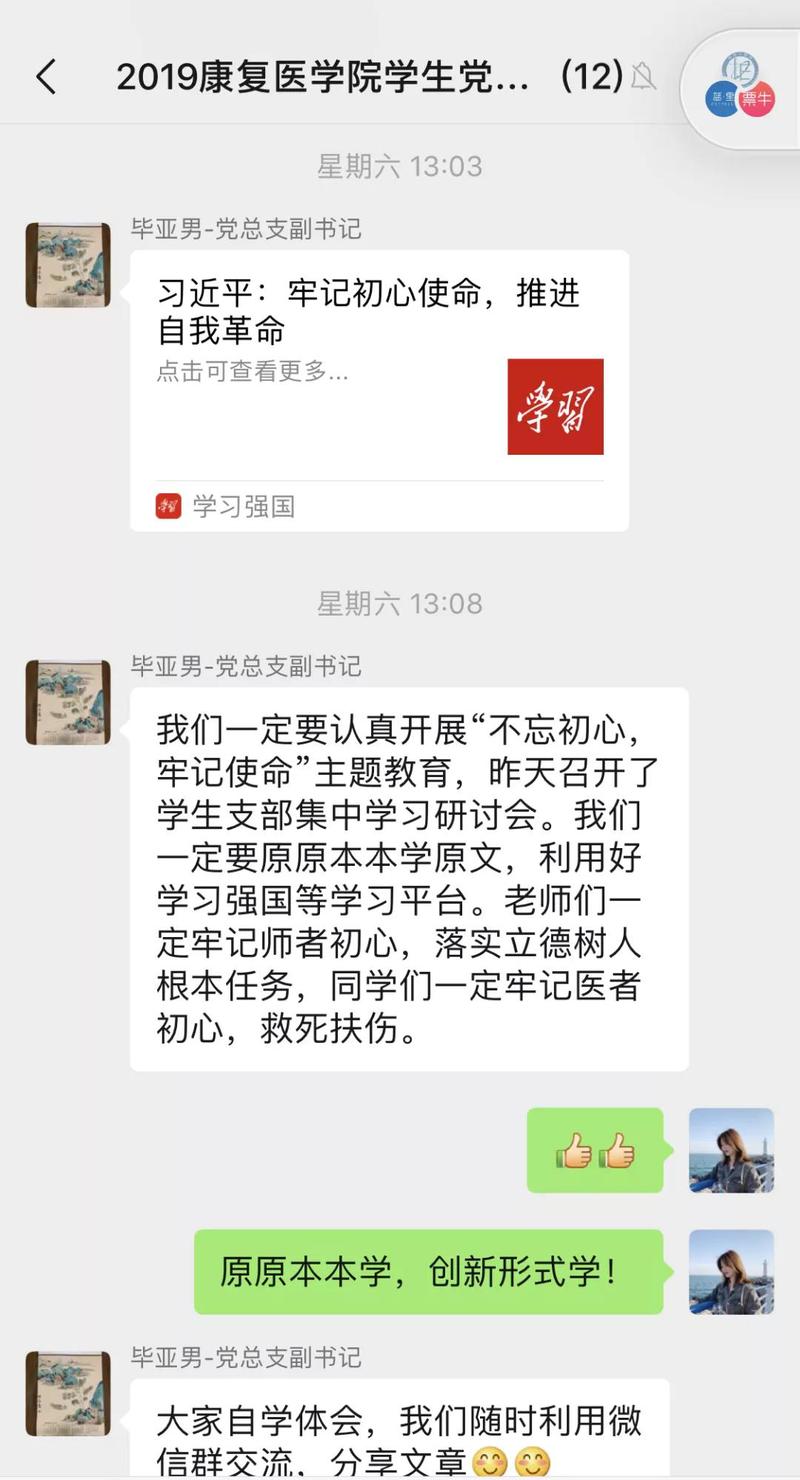
Task: Open 毕亚男's avatar beside the shared article
Action: click(68, 265)
